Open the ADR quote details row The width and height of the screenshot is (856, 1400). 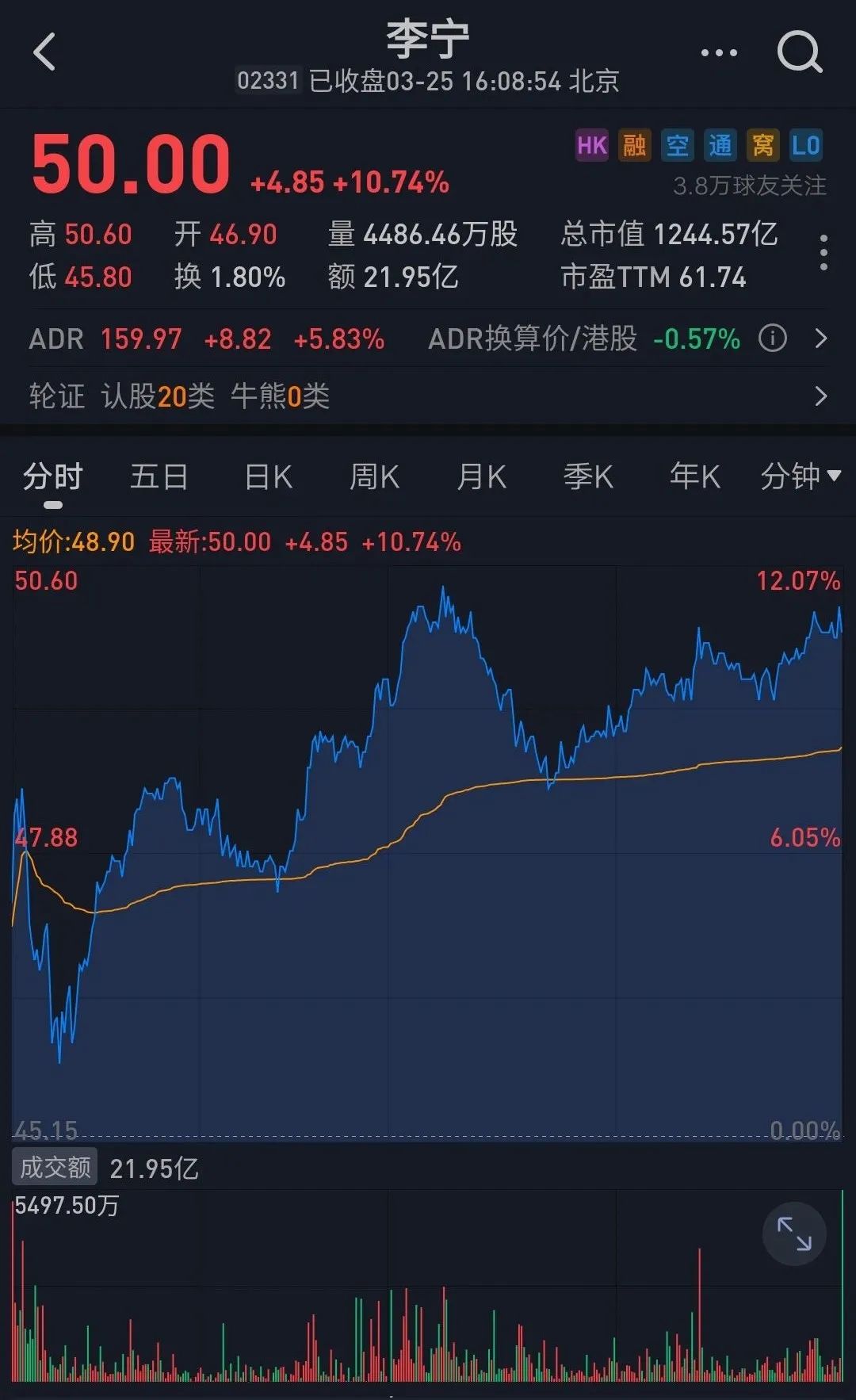coord(821,339)
